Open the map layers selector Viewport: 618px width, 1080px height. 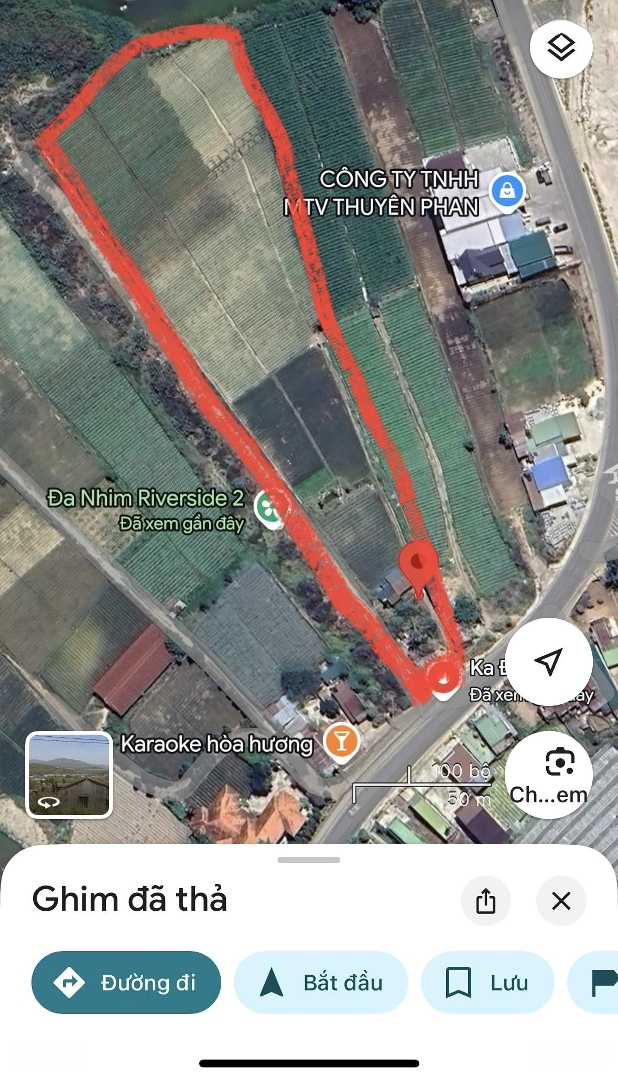click(x=561, y=47)
